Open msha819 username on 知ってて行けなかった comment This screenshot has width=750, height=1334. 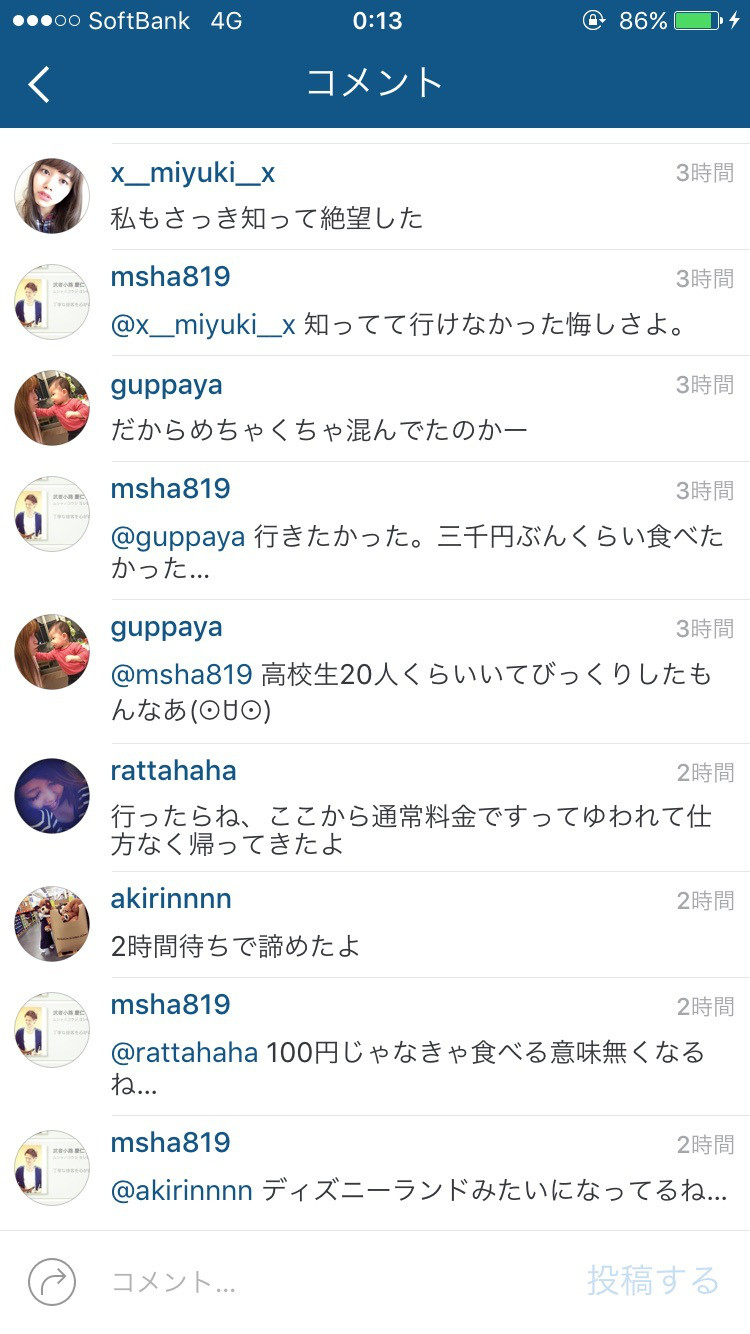pyautogui.click(x=170, y=277)
